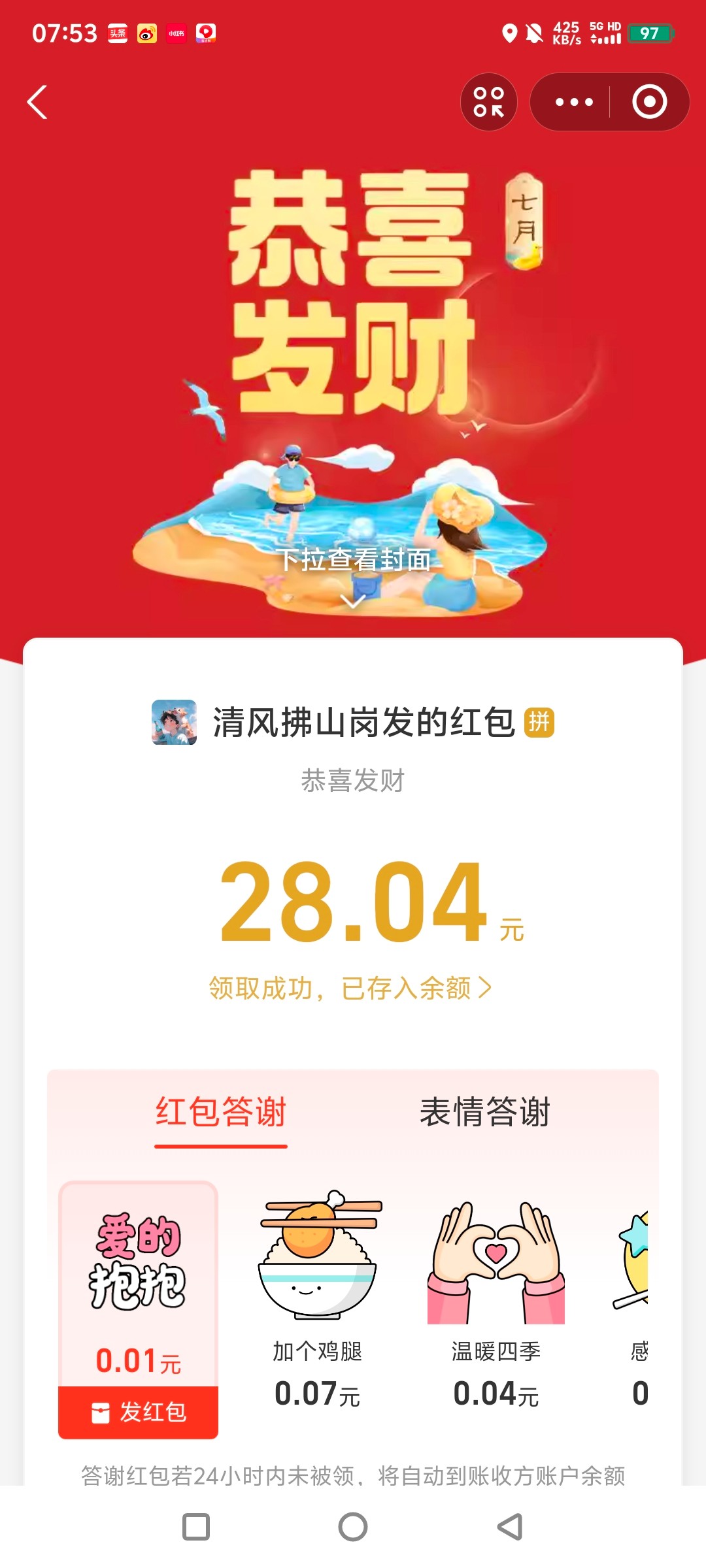
Task: Switch to the 红包答谢 tab
Action: 221,1112
